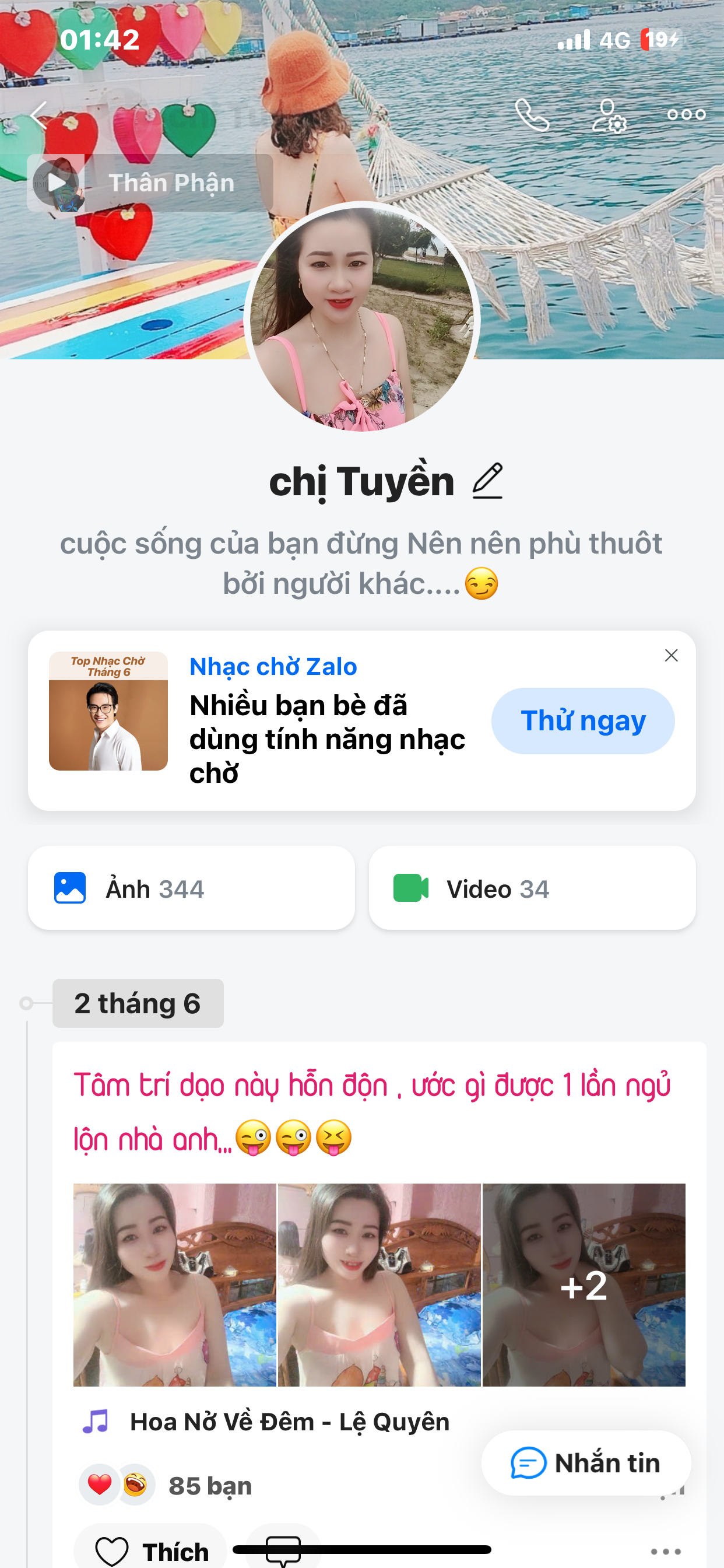Go back from chị Tuyền's profile

(x=39, y=115)
